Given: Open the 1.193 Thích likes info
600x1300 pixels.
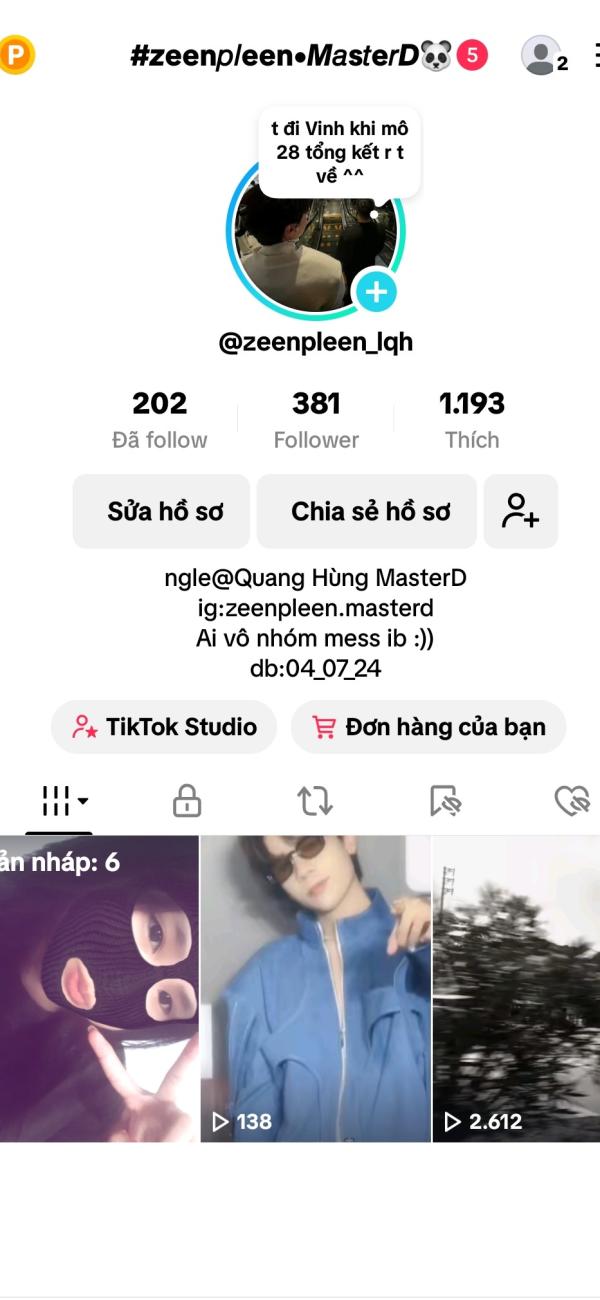Looking at the screenshot, I should coord(472,420).
